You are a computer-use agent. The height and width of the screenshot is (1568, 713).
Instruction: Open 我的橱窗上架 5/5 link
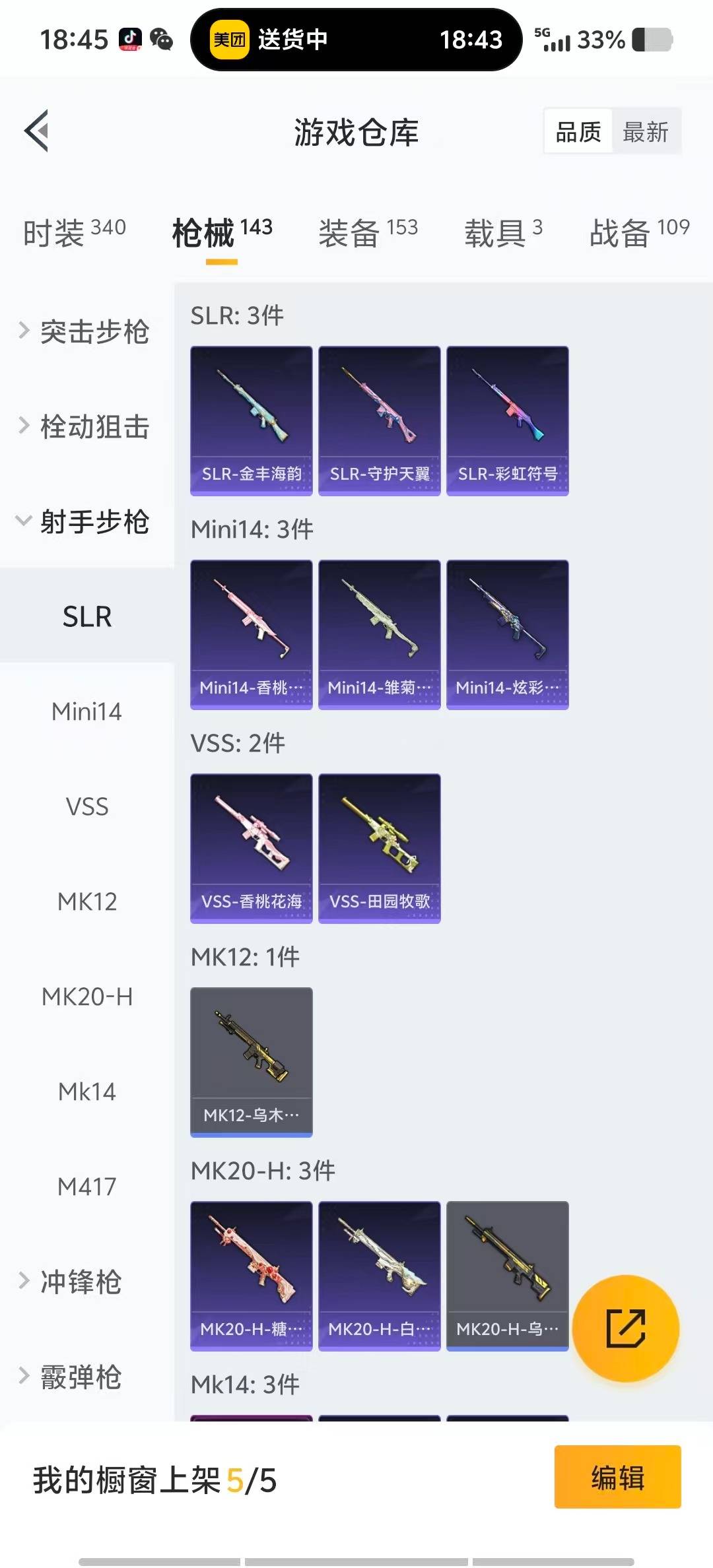(x=155, y=1478)
